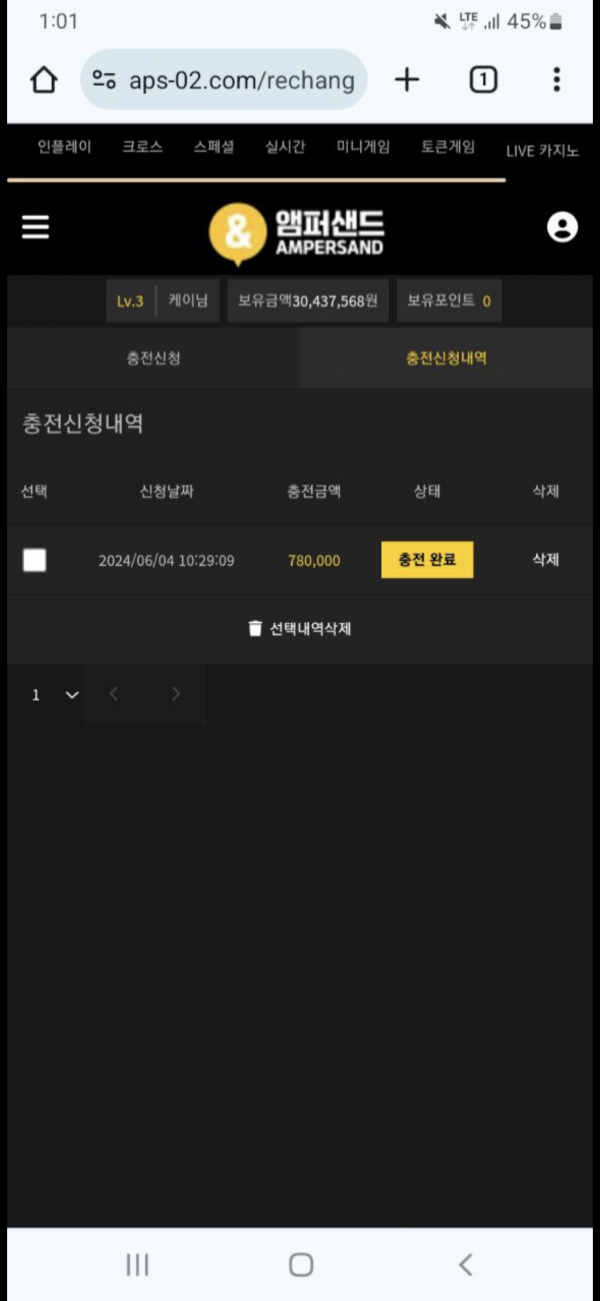Open a new browser tab
The width and height of the screenshot is (600, 1301).
[x=407, y=80]
